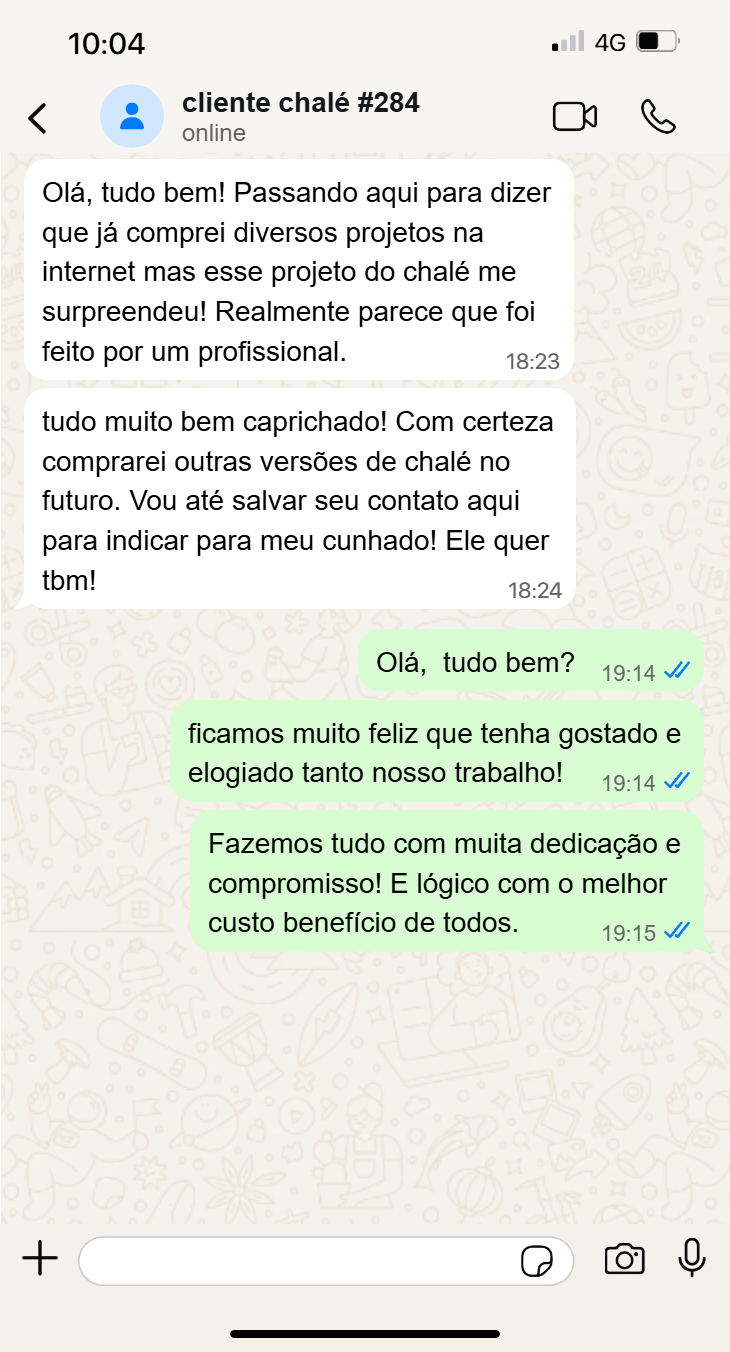Image resolution: width=730 pixels, height=1352 pixels.
Task: Tap the online status label
Action: 214,132
